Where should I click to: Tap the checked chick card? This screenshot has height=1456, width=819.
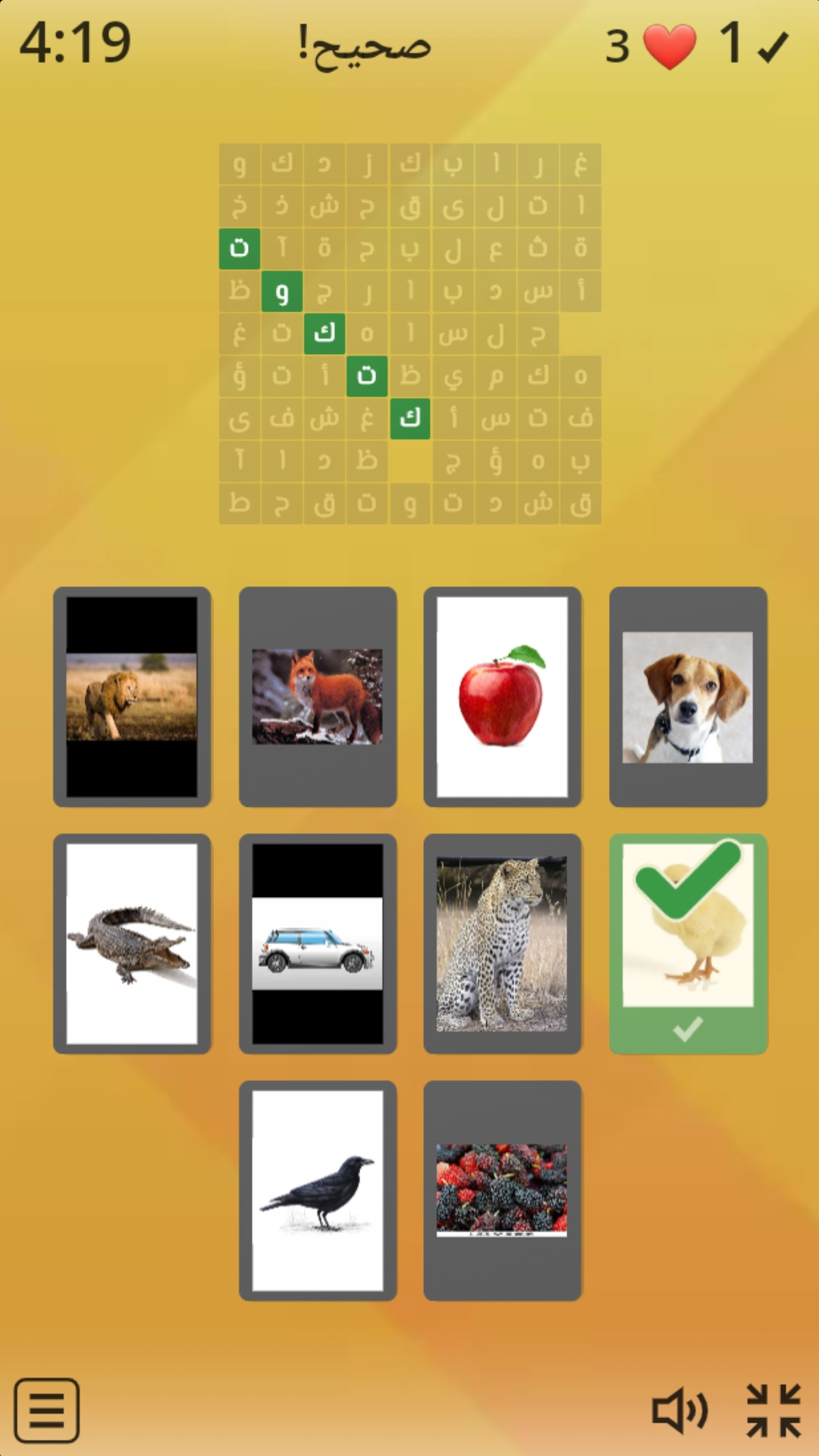[x=688, y=943]
